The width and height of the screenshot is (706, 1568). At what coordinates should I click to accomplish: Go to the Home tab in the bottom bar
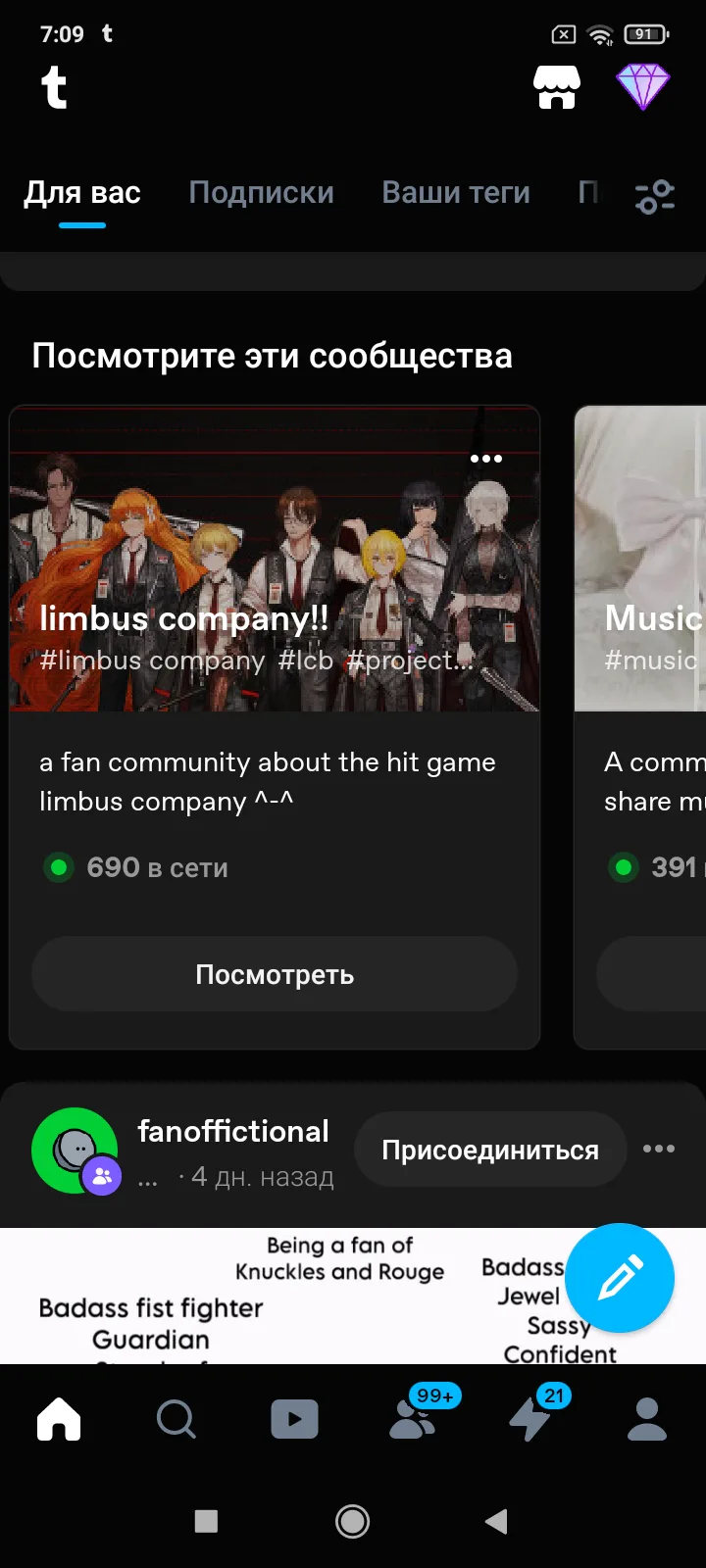tap(59, 1419)
